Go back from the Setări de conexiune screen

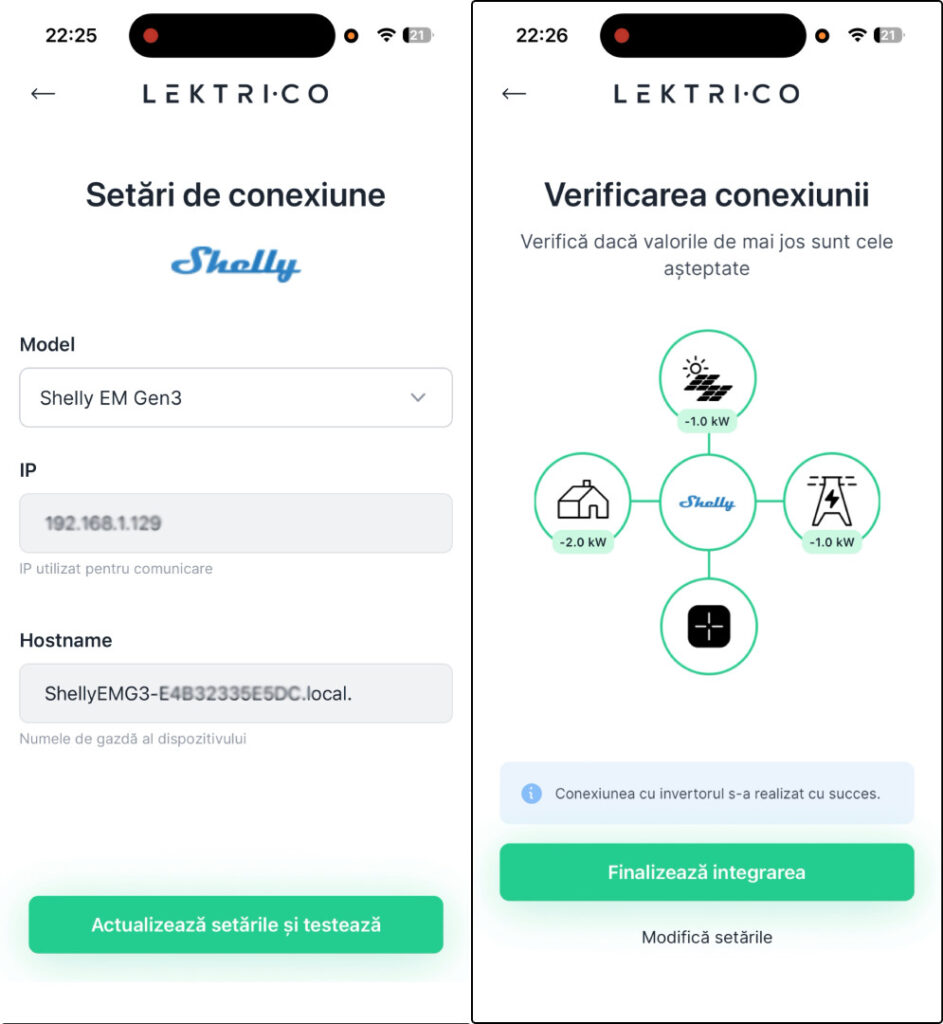click(43, 94)
